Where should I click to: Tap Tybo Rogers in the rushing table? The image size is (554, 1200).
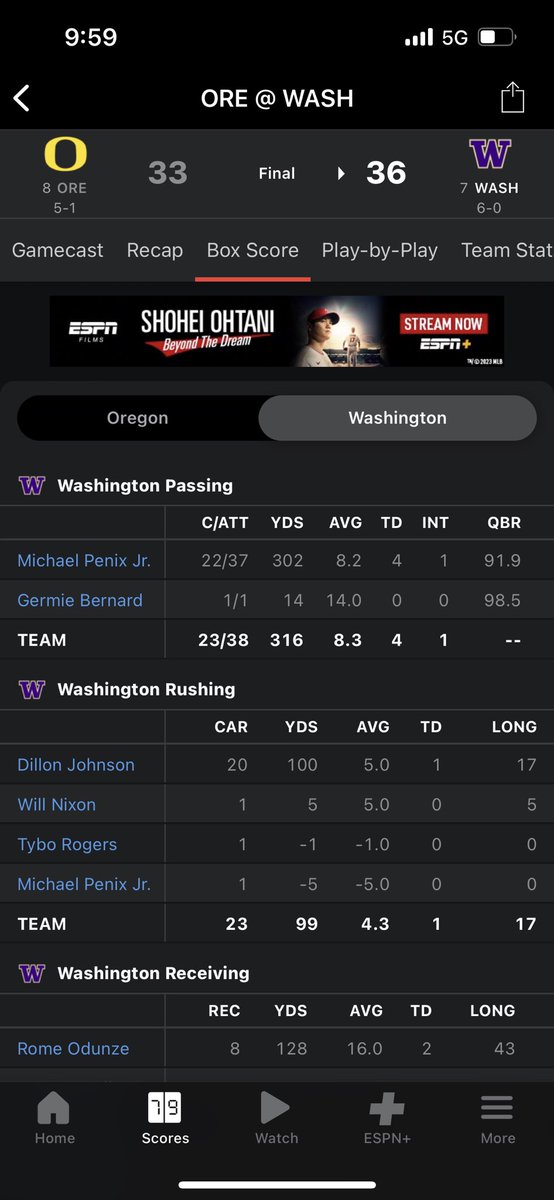click(x=67, y=844)
